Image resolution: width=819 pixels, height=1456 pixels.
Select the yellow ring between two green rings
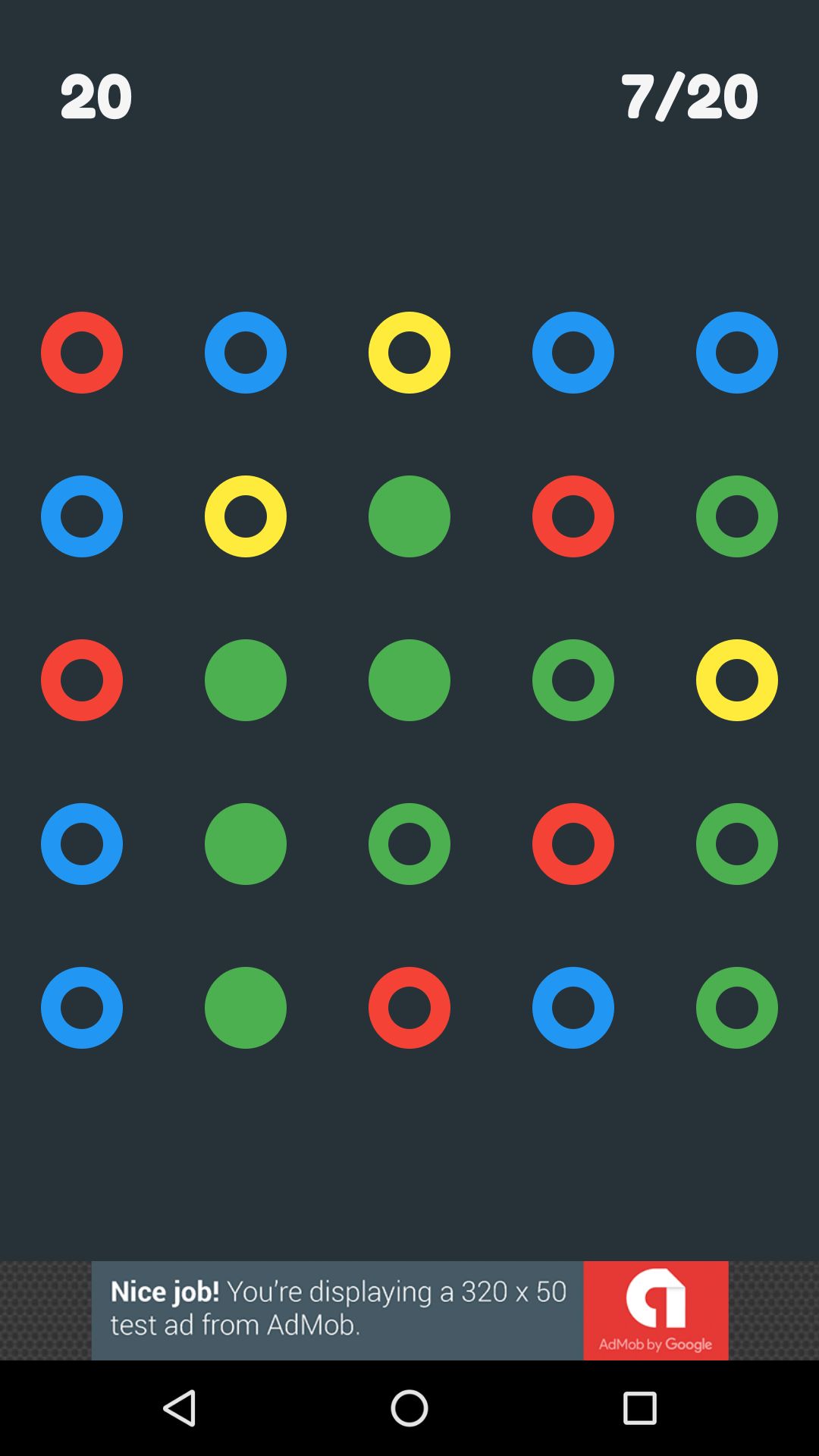tap(737, 680)
